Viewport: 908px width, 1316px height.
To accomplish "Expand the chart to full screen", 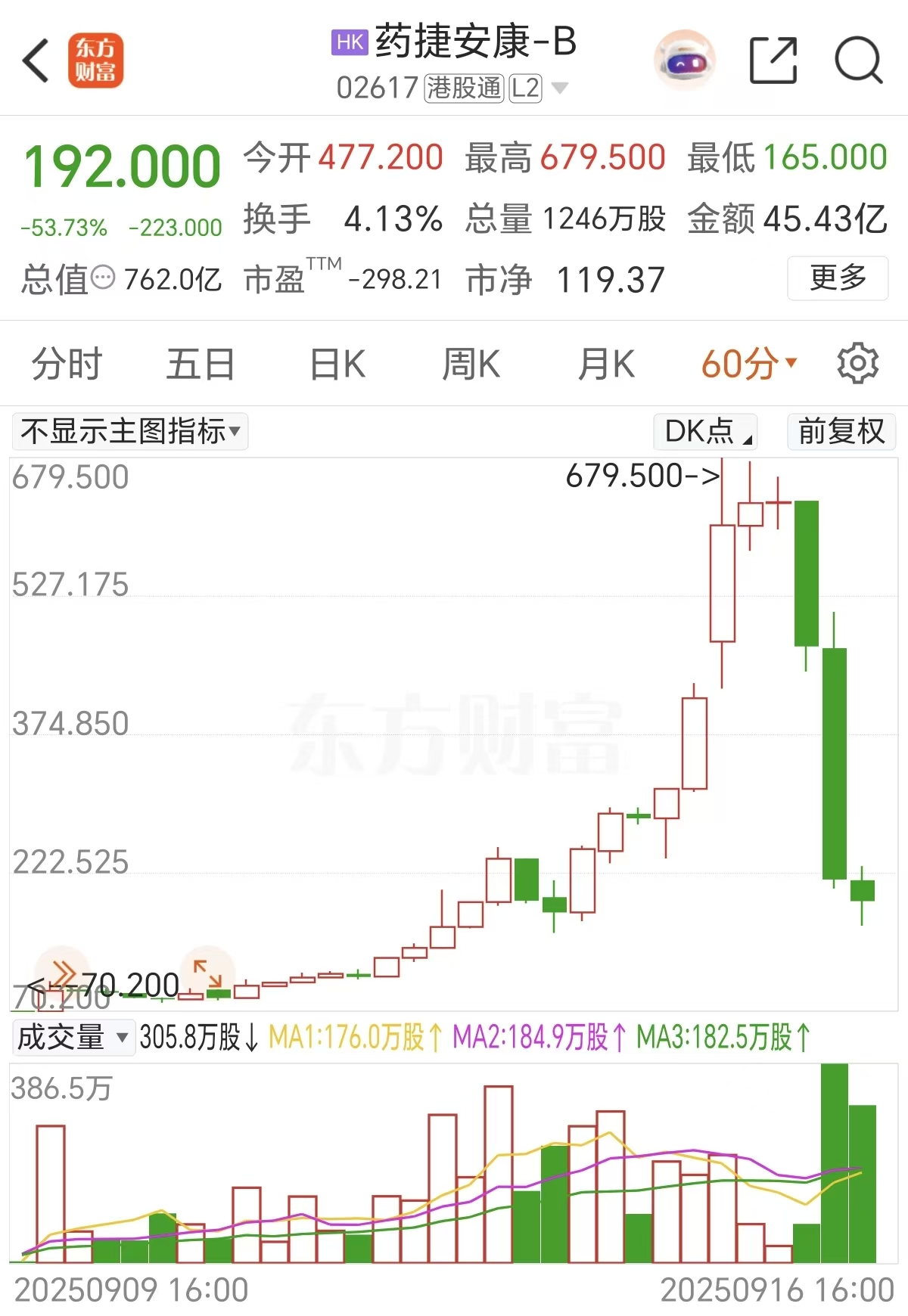I will coord(207,970).
